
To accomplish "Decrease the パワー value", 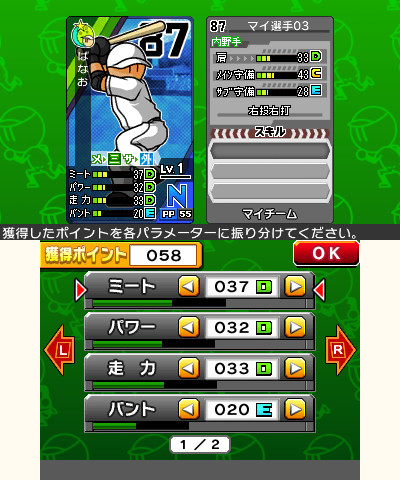I will pyautogui.click(x=189, y=328).
